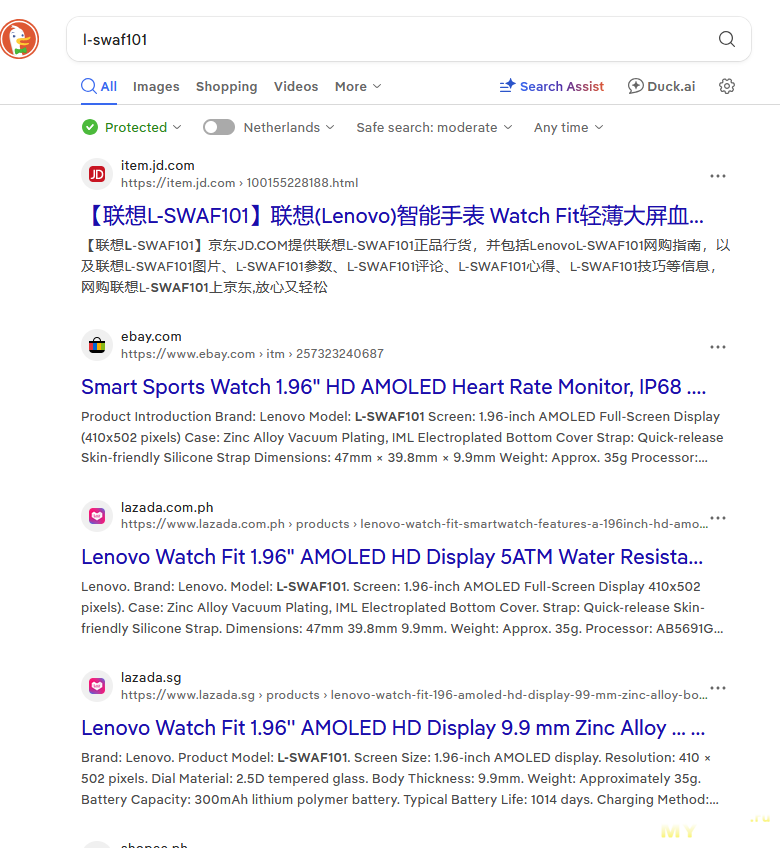Open the DuckDuckGo home logo
780x848 pixels.
19,40
